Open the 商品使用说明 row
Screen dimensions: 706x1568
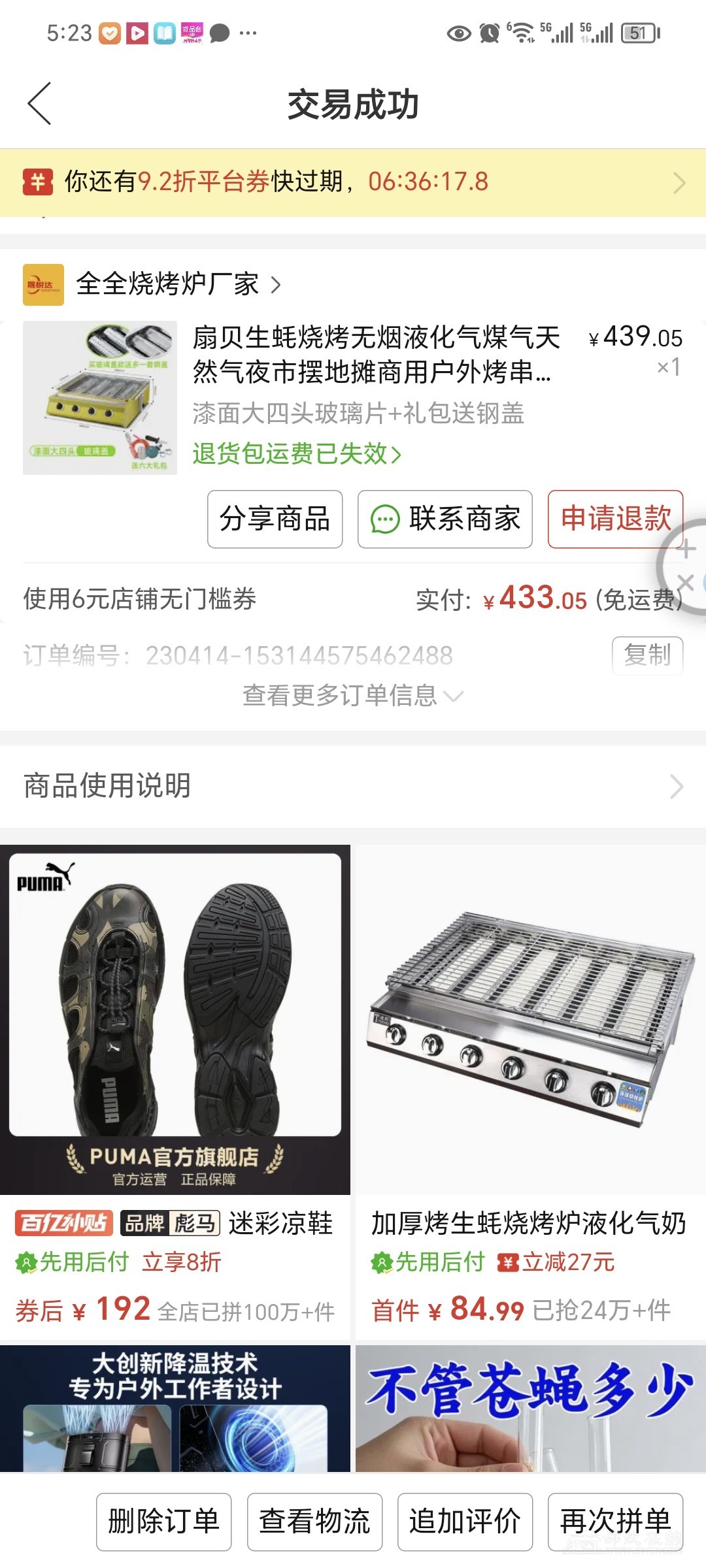pyautogui.click(x=353, y=786)
